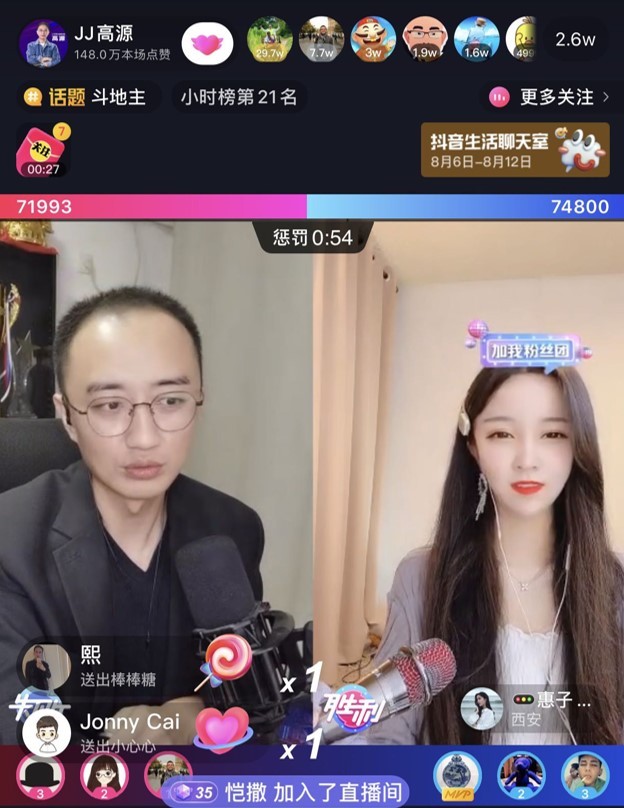The image size is (624, 808).
Task: Open viewer avatar showing 7.7w
Action: coord(321,40)
